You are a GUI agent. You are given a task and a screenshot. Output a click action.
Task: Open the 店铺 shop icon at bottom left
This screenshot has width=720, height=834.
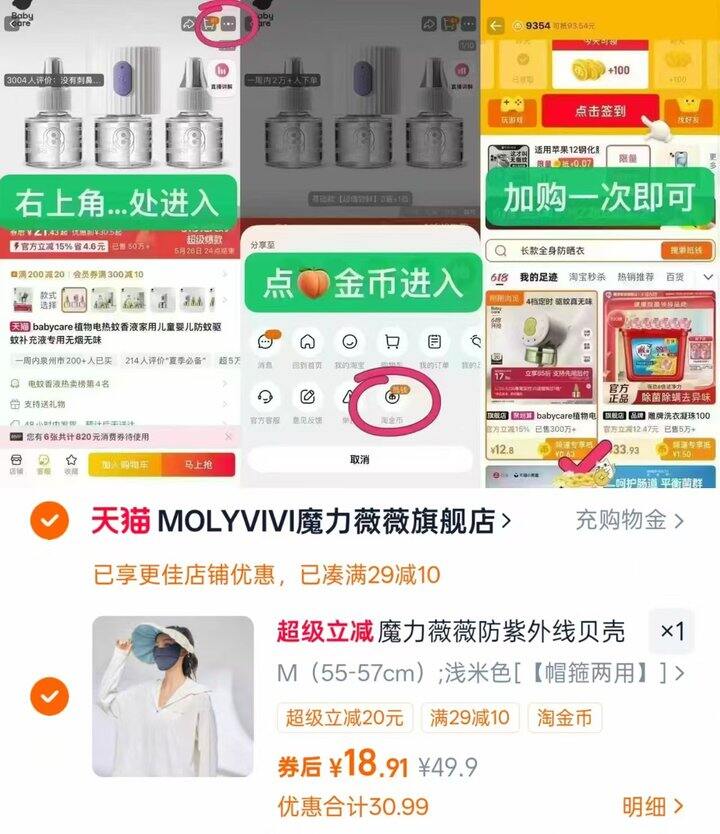coord(15,460)
